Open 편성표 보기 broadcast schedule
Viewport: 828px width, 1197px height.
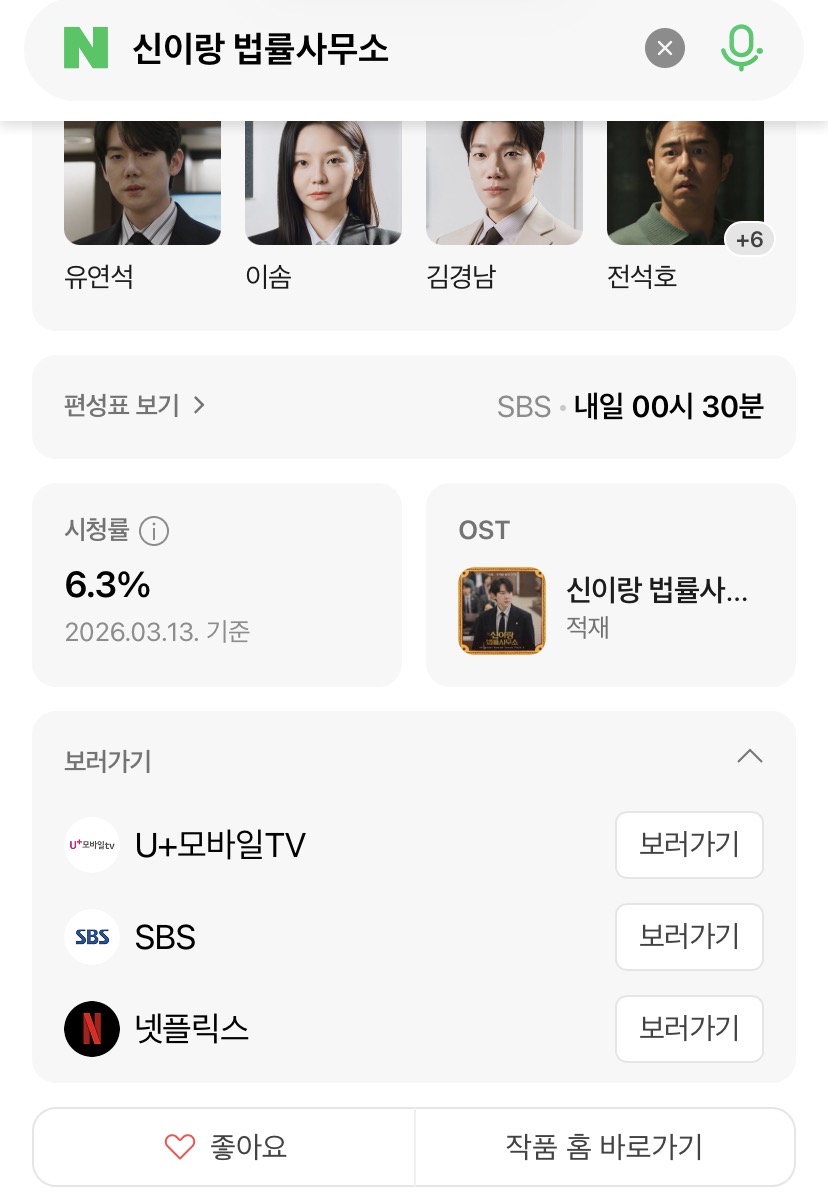click(x=135, y=406)
